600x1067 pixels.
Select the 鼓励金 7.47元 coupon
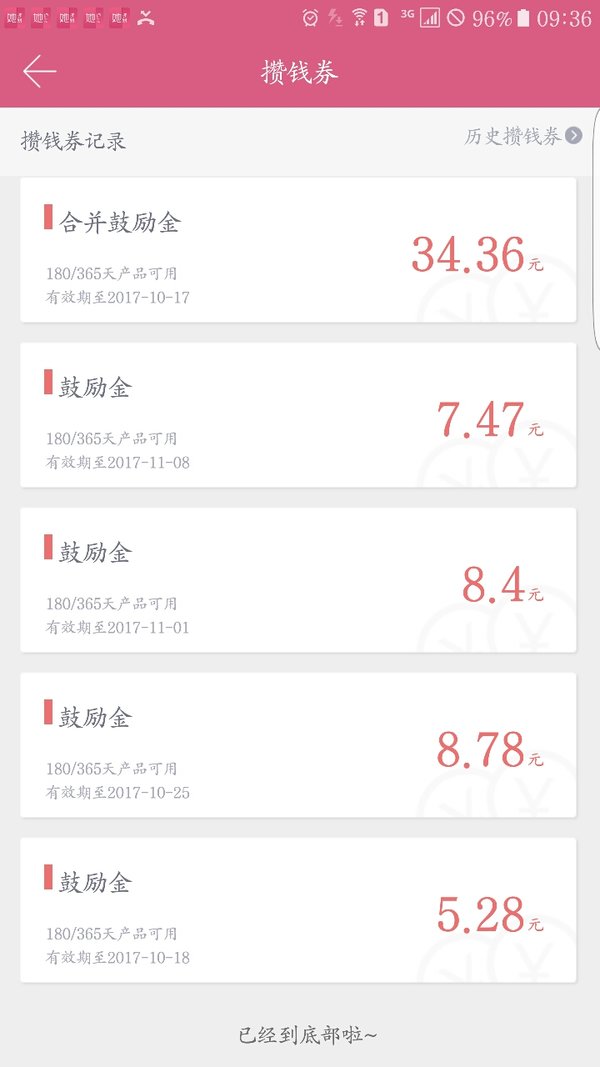(x=298, y=414)
